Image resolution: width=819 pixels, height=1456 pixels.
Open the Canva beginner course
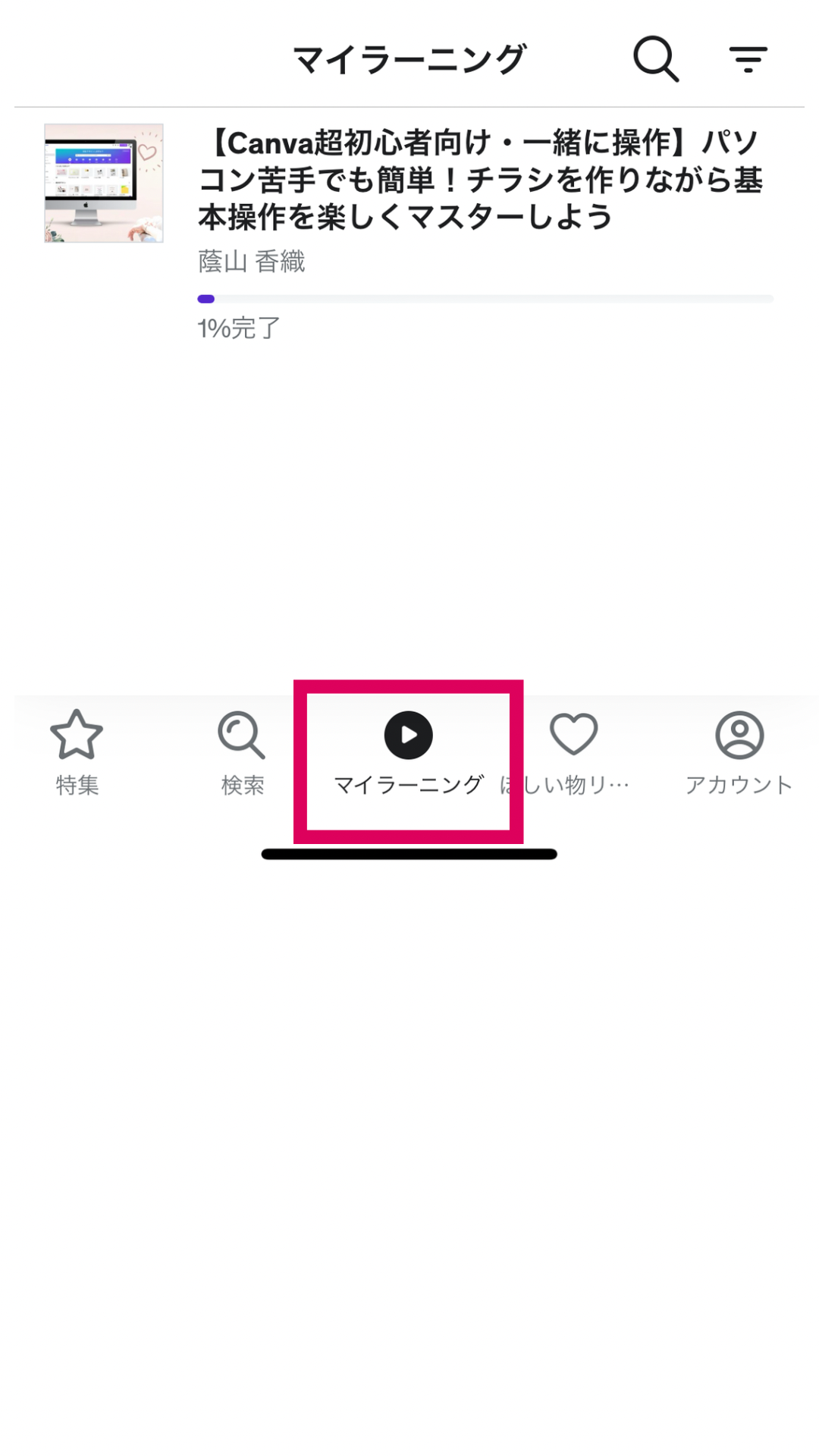click(x=409, y=233)
